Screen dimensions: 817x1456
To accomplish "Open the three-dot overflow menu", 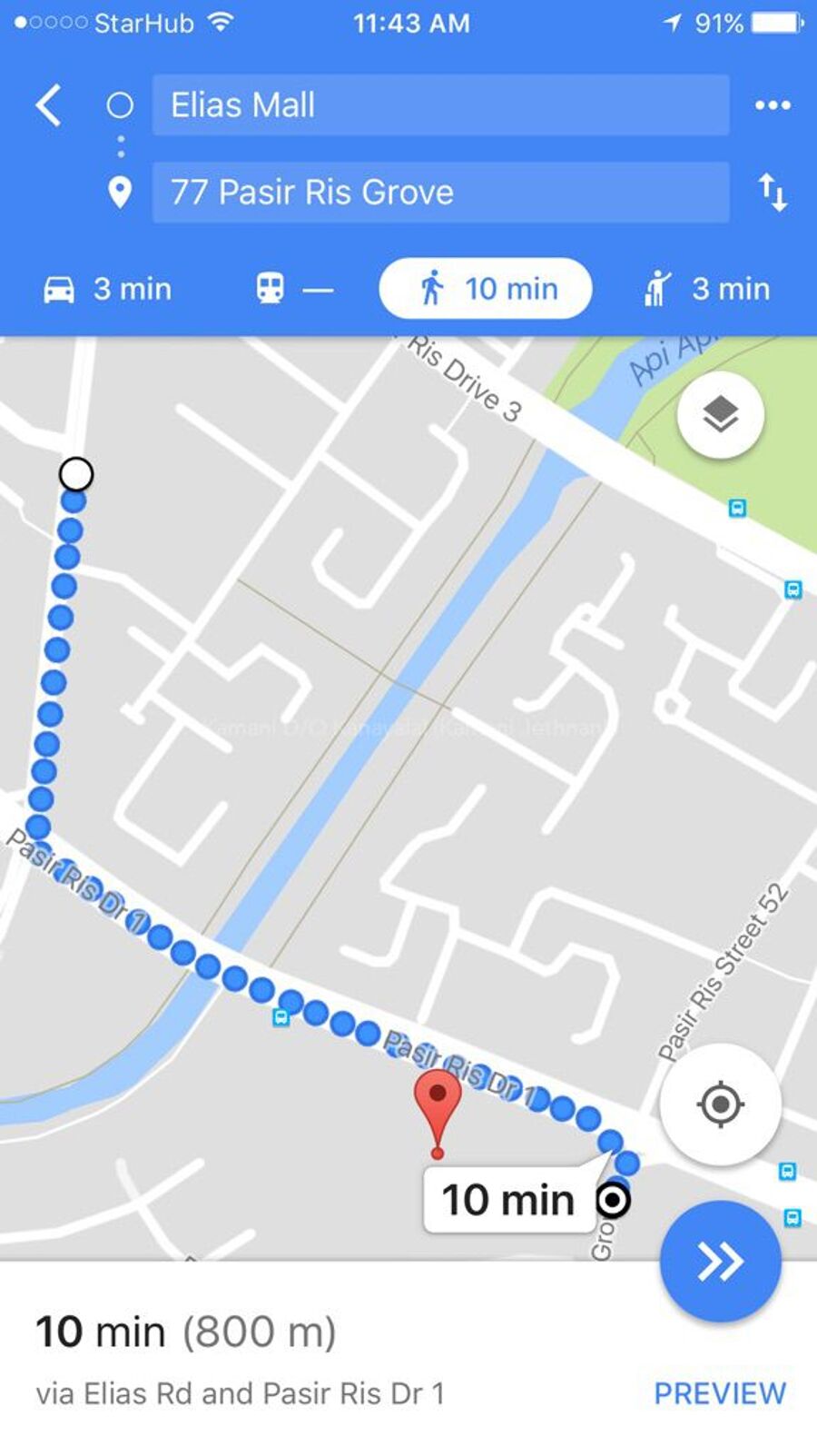I will pos(773,105).
